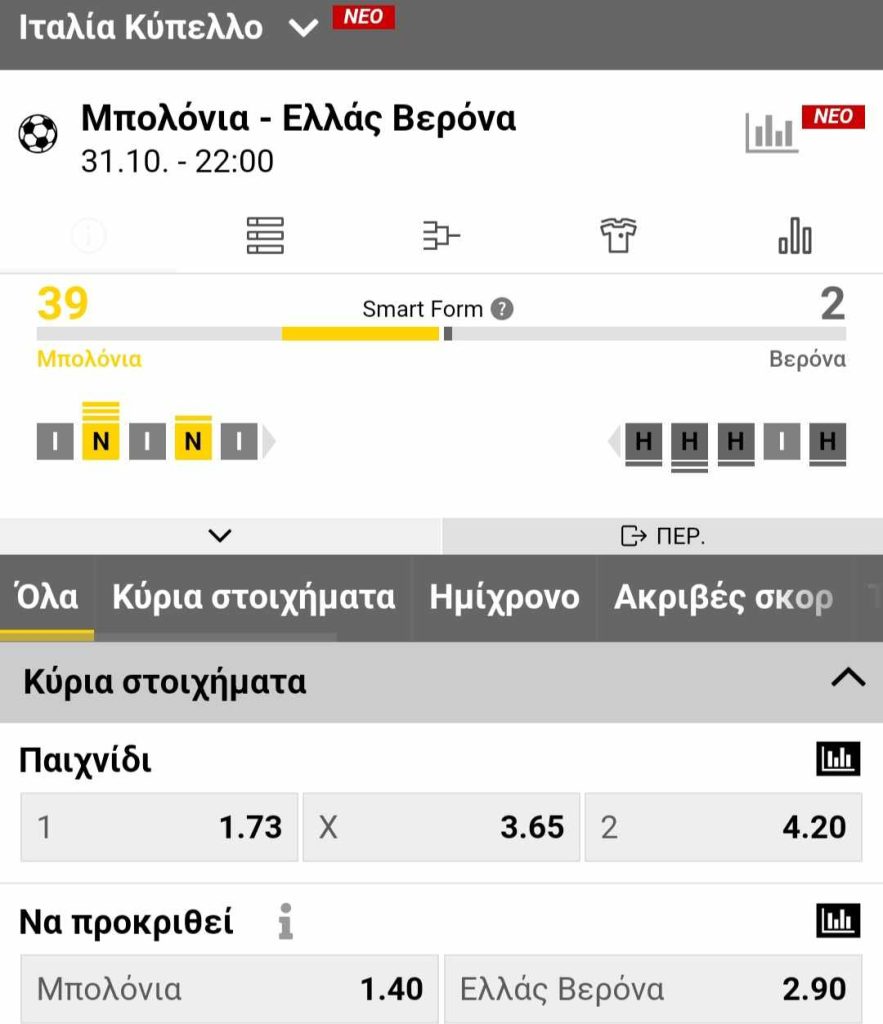This screenshot has width=883, height=1024.
Task: Switch to the Ημίχρονο tab
Action: (x=504, y=598)
